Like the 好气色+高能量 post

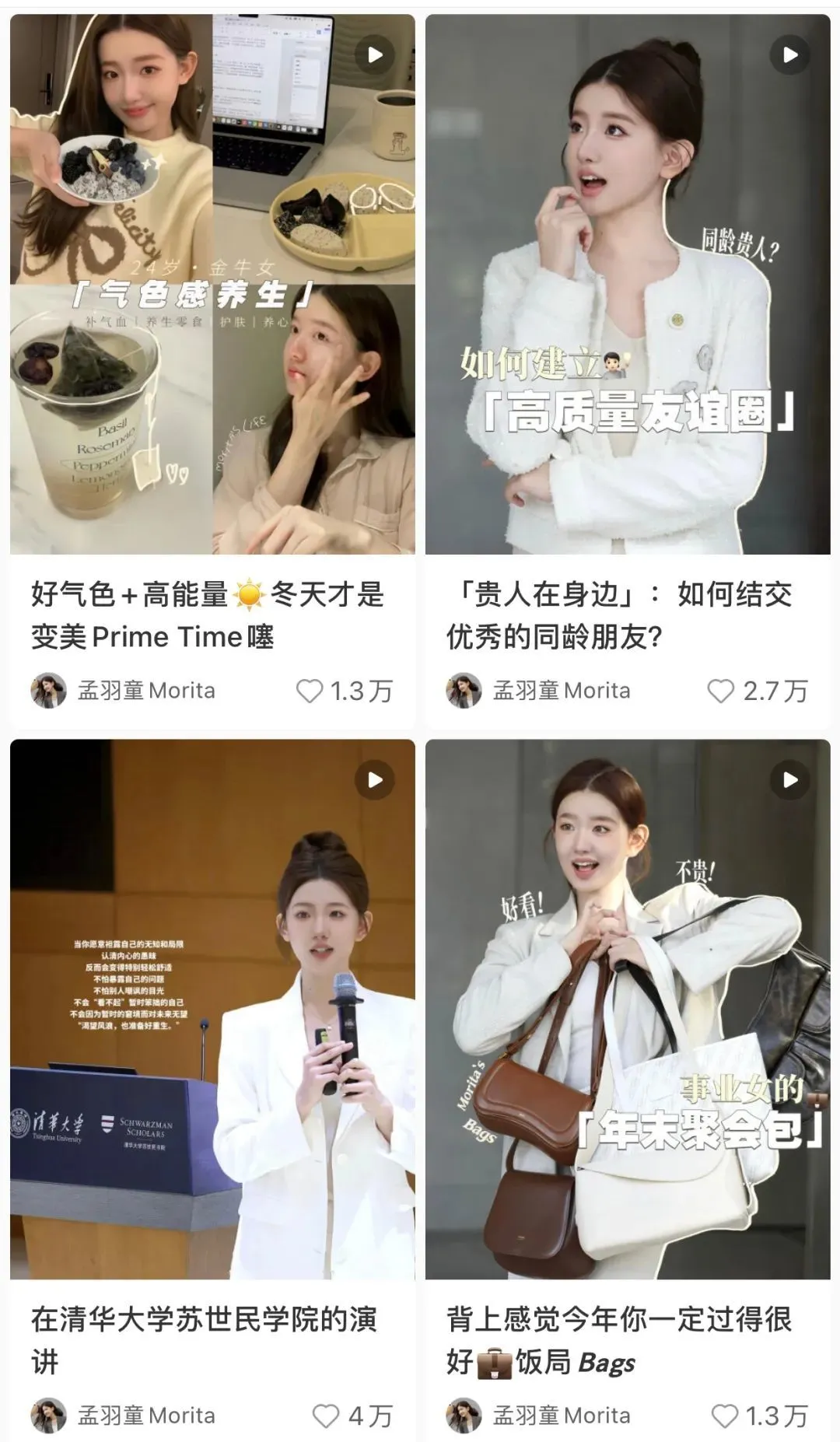coord(310,691)
